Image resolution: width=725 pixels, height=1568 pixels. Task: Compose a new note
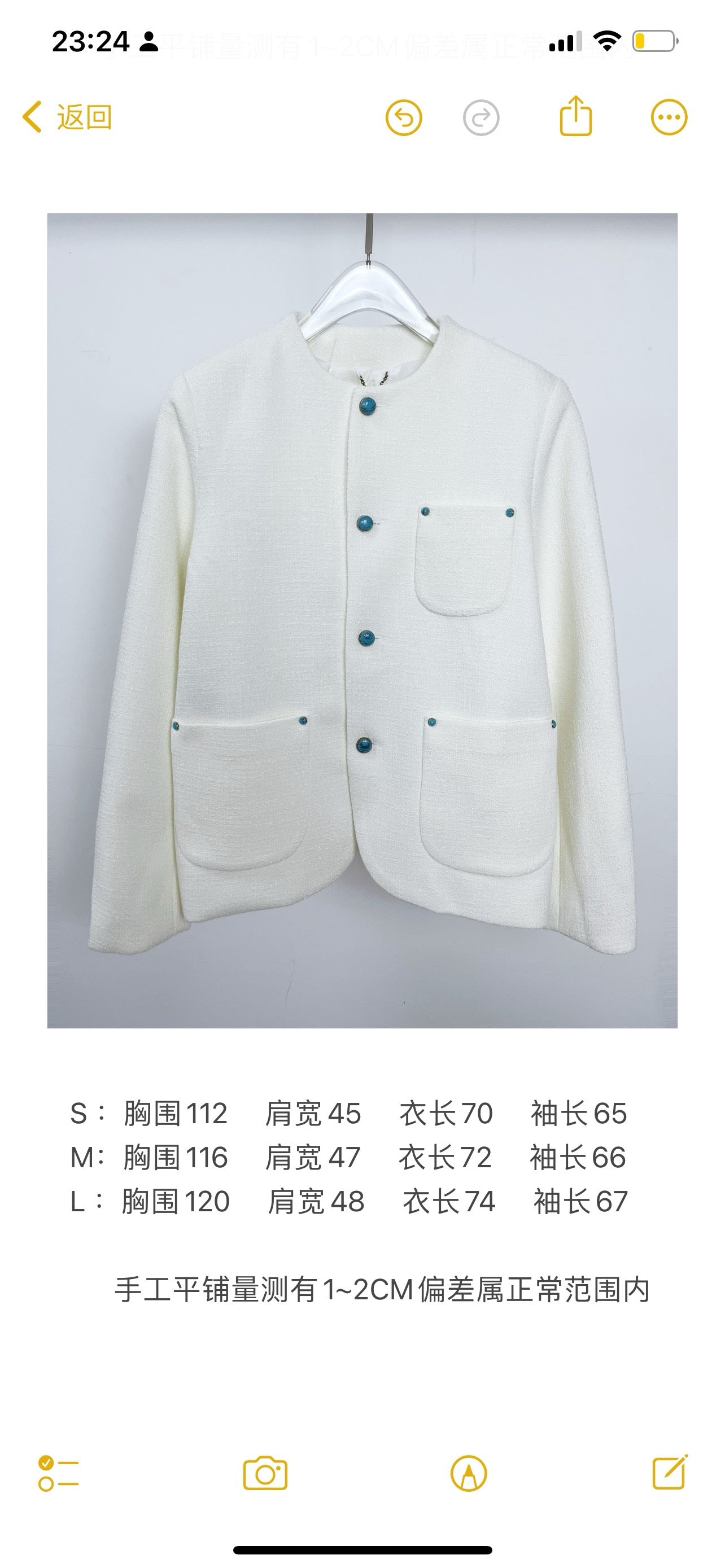[670, 1473]
